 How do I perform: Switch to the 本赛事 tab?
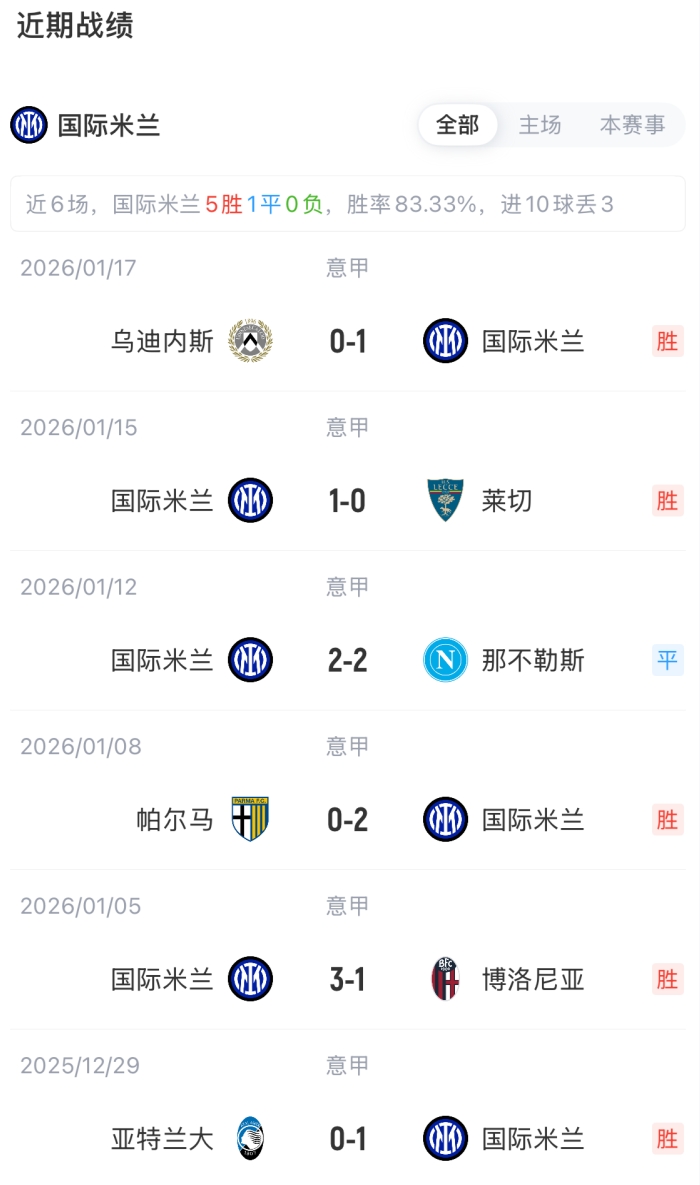(632, 125)
